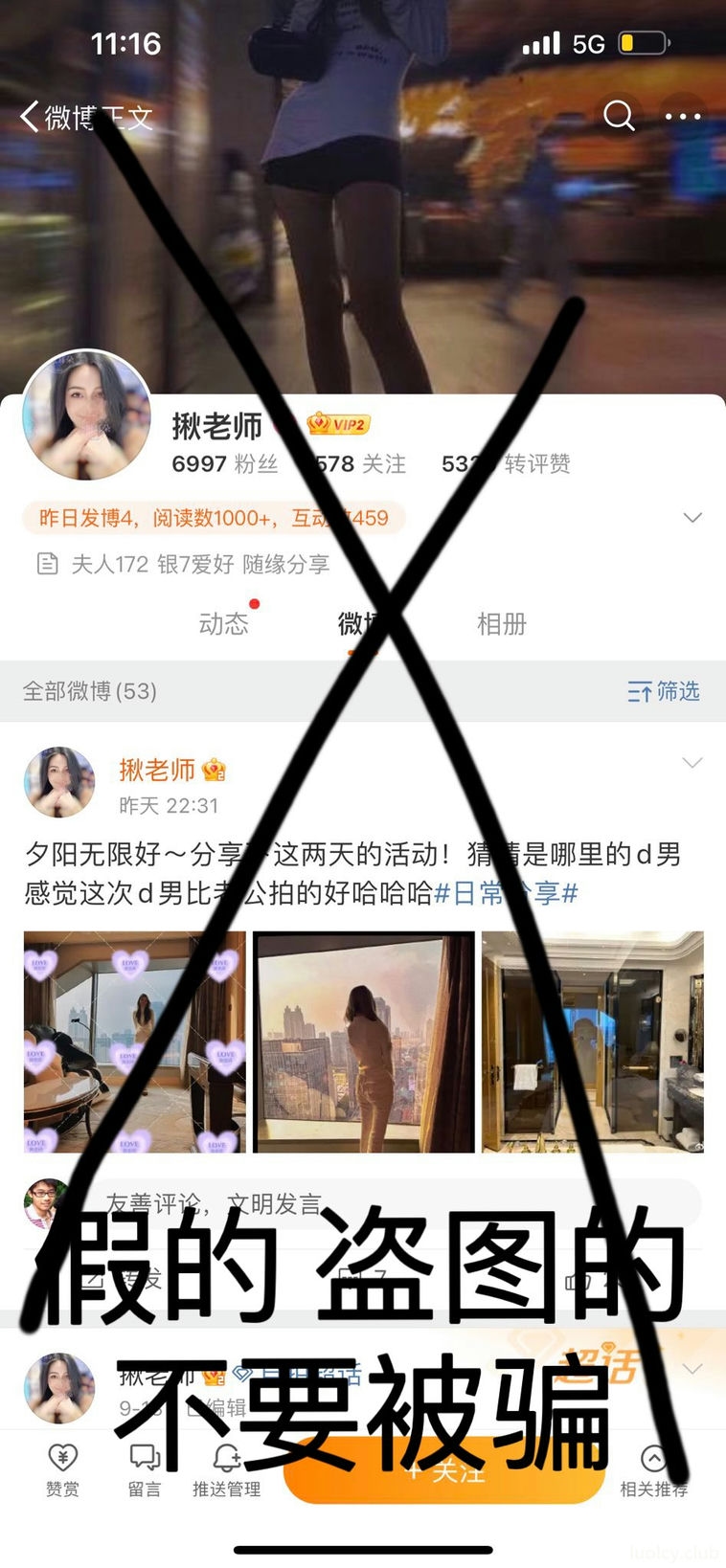Open the first post photo with hearts
Image resolution: width=726 pixels, height=1568 pixels.
[134, 1042]
